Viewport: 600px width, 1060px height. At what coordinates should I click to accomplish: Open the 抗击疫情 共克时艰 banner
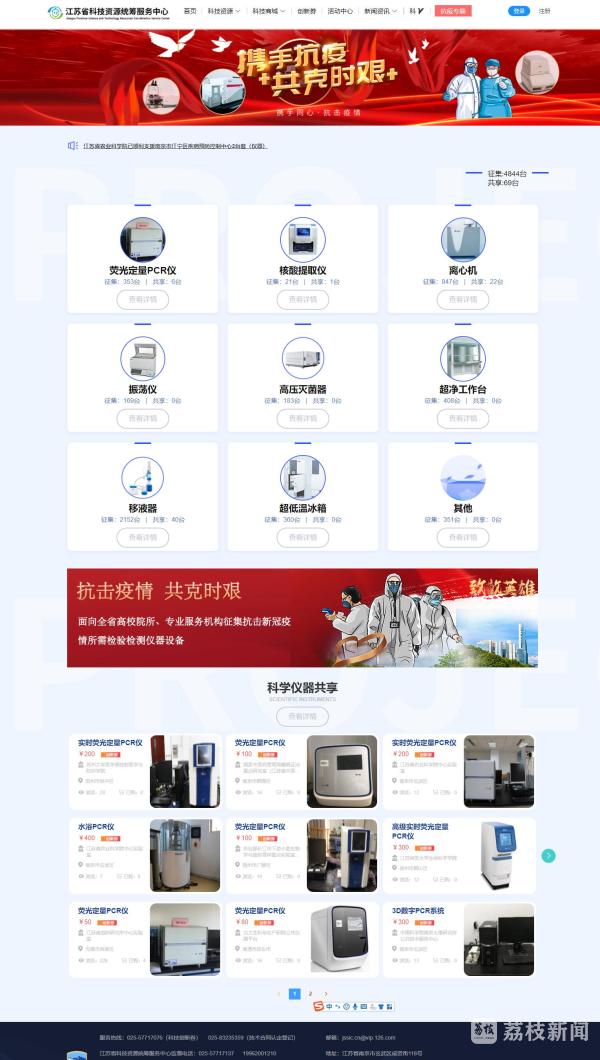pos(302,617)
